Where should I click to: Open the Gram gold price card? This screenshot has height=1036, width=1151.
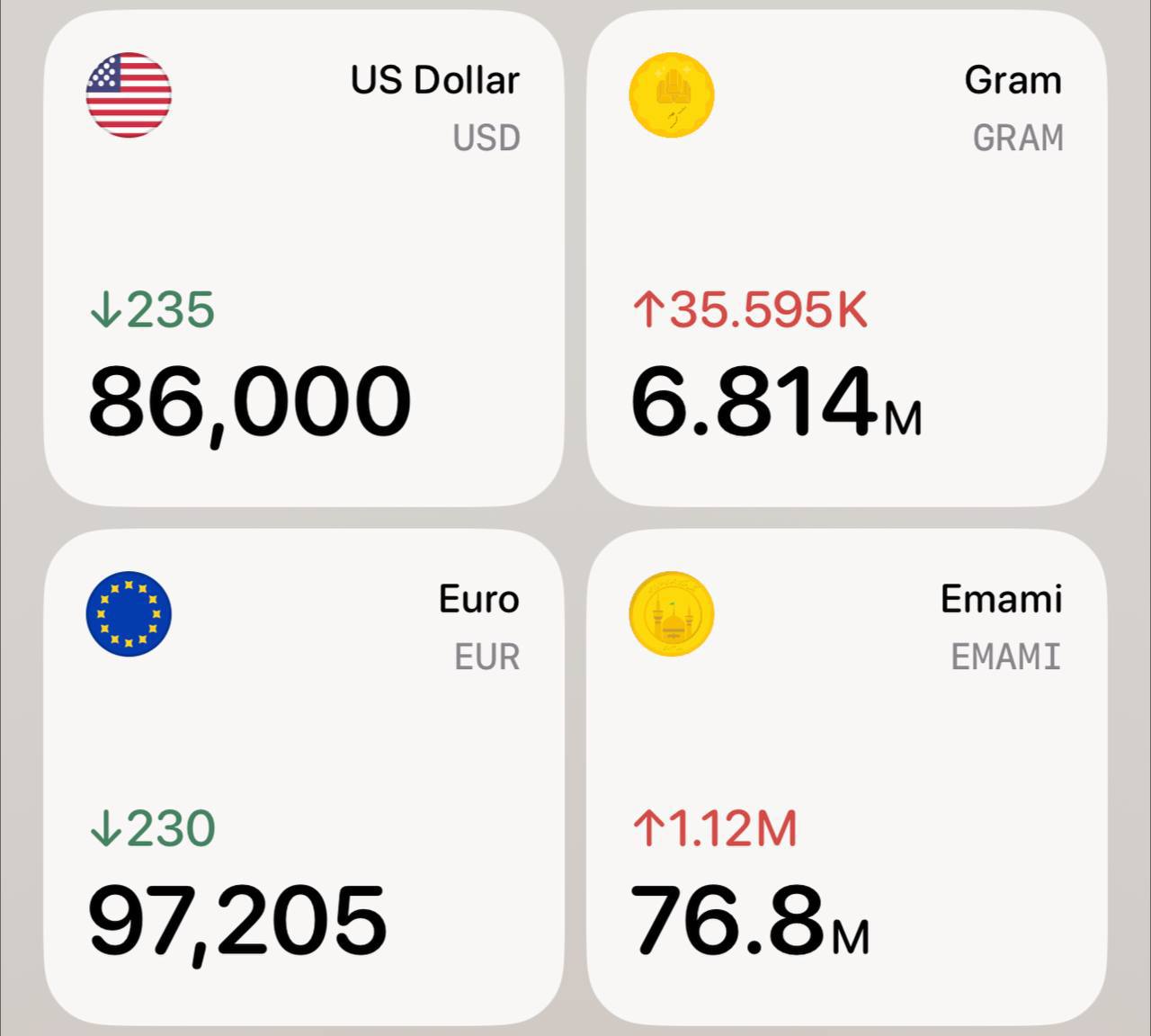pyautogui.click(x=846, y=259)
